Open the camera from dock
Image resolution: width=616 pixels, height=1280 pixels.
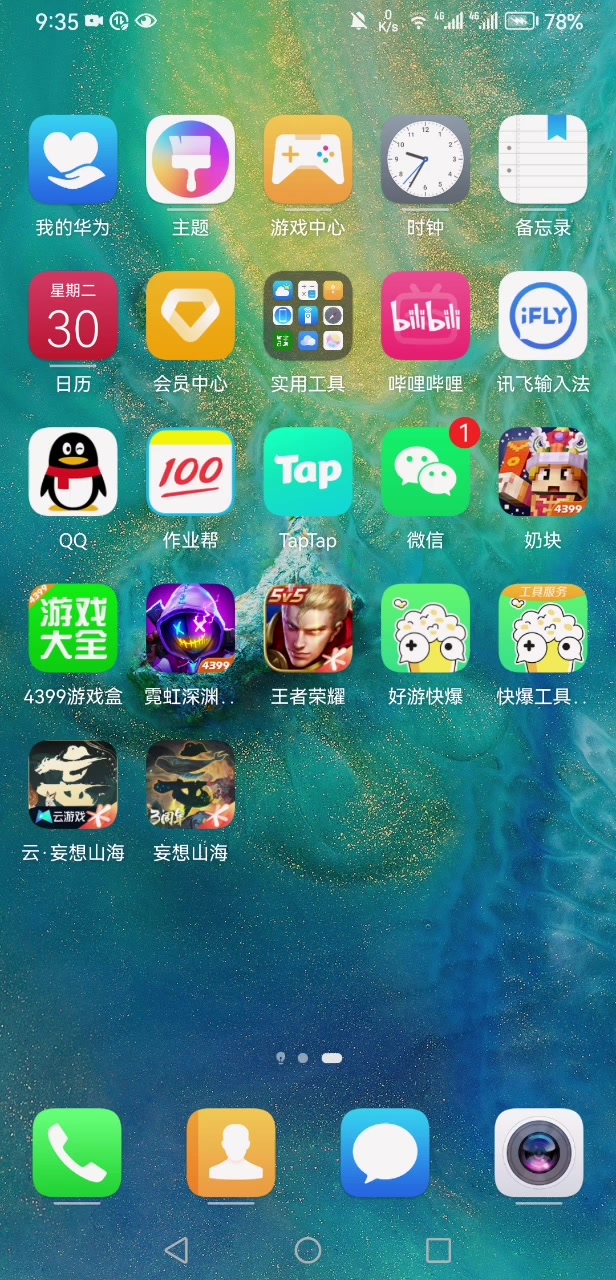click(539, 1153)
